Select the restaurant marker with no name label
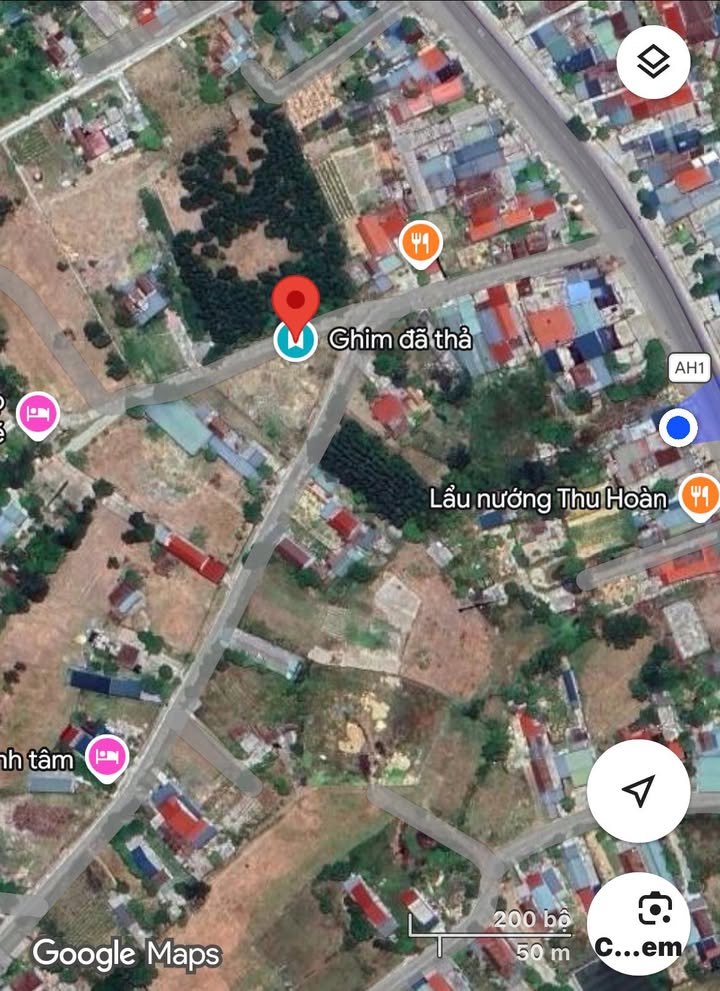 click(422, 243)
